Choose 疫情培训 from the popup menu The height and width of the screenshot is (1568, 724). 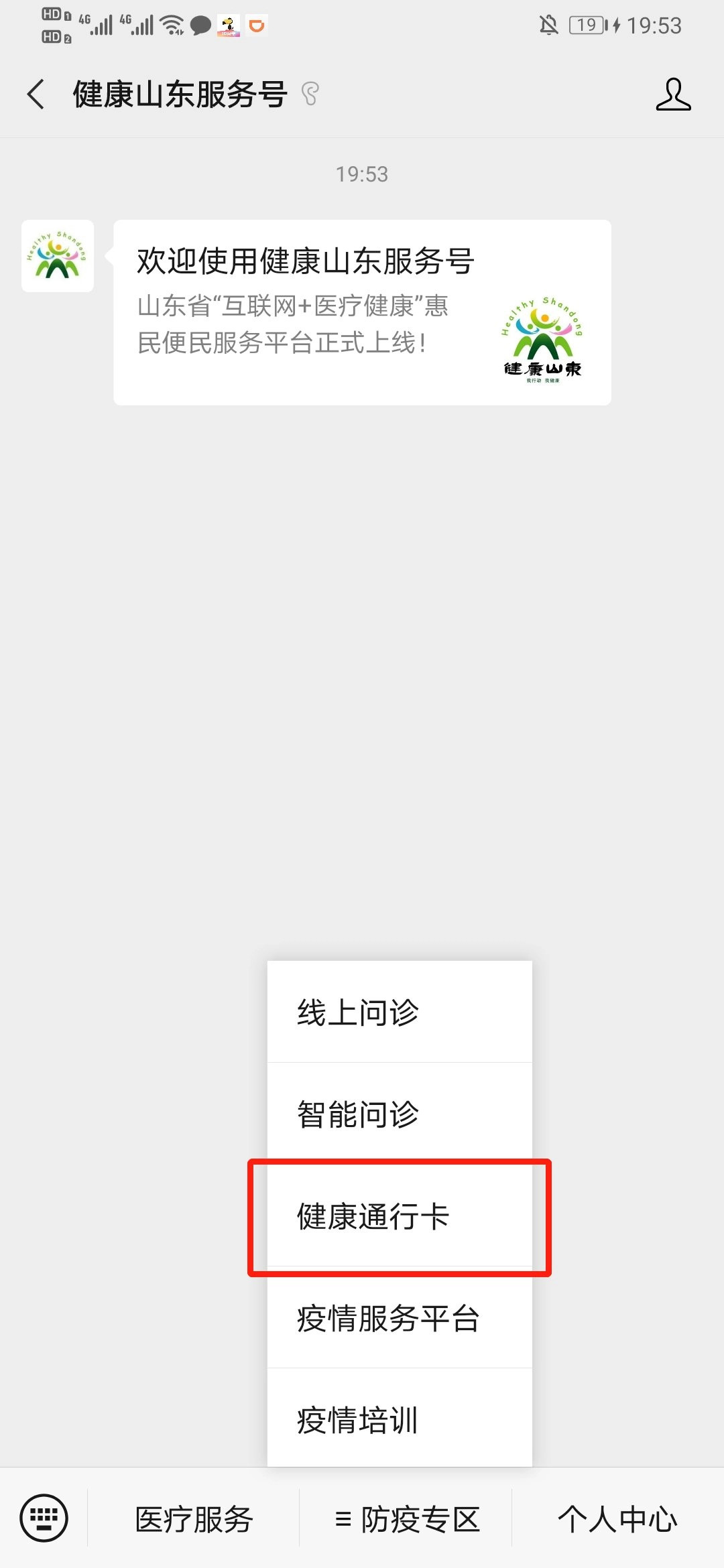pyautogui.click(x=400, y=1419)
